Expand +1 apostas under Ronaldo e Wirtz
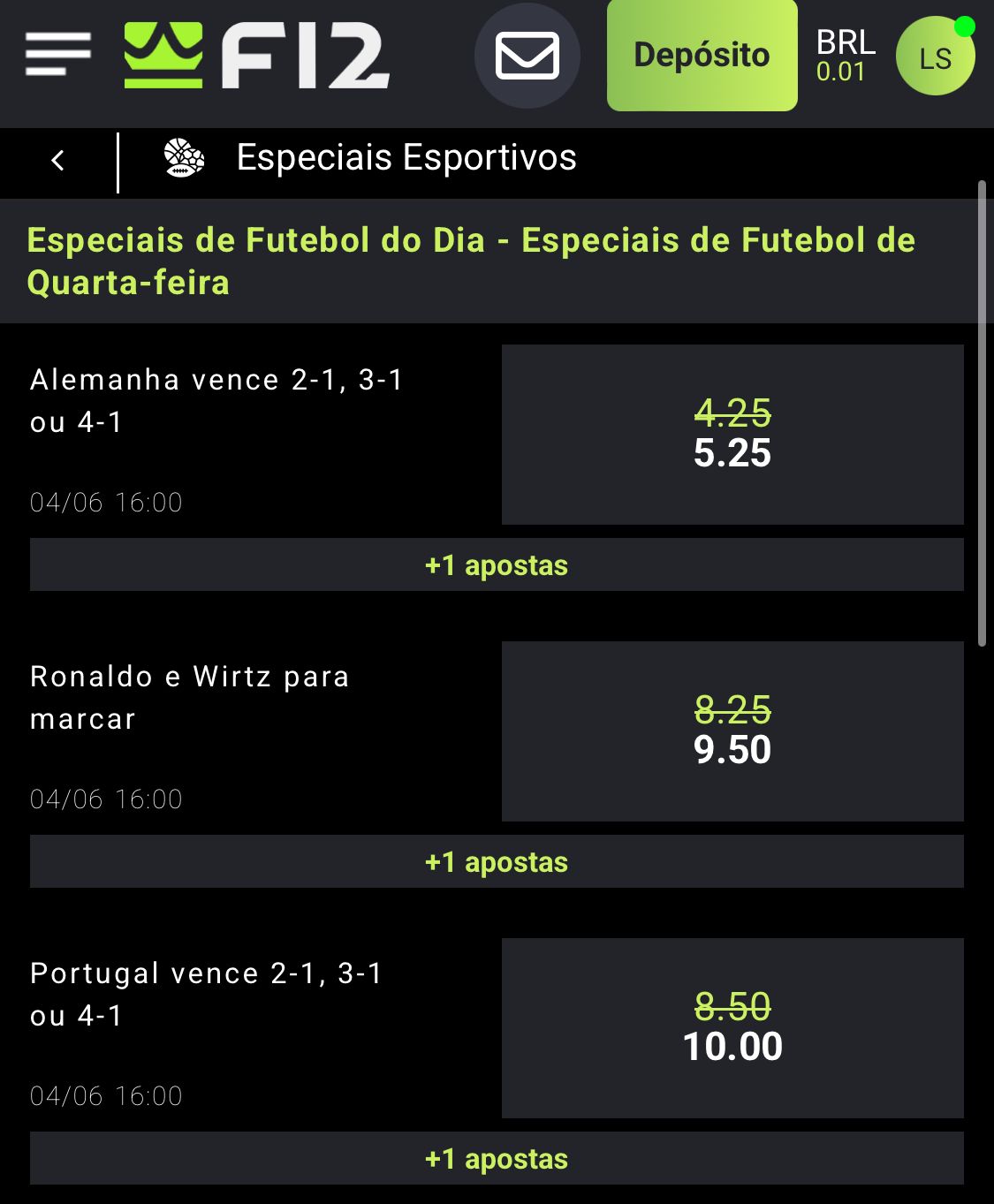Viewport: 994px width, 1204px height. point(497,861)
